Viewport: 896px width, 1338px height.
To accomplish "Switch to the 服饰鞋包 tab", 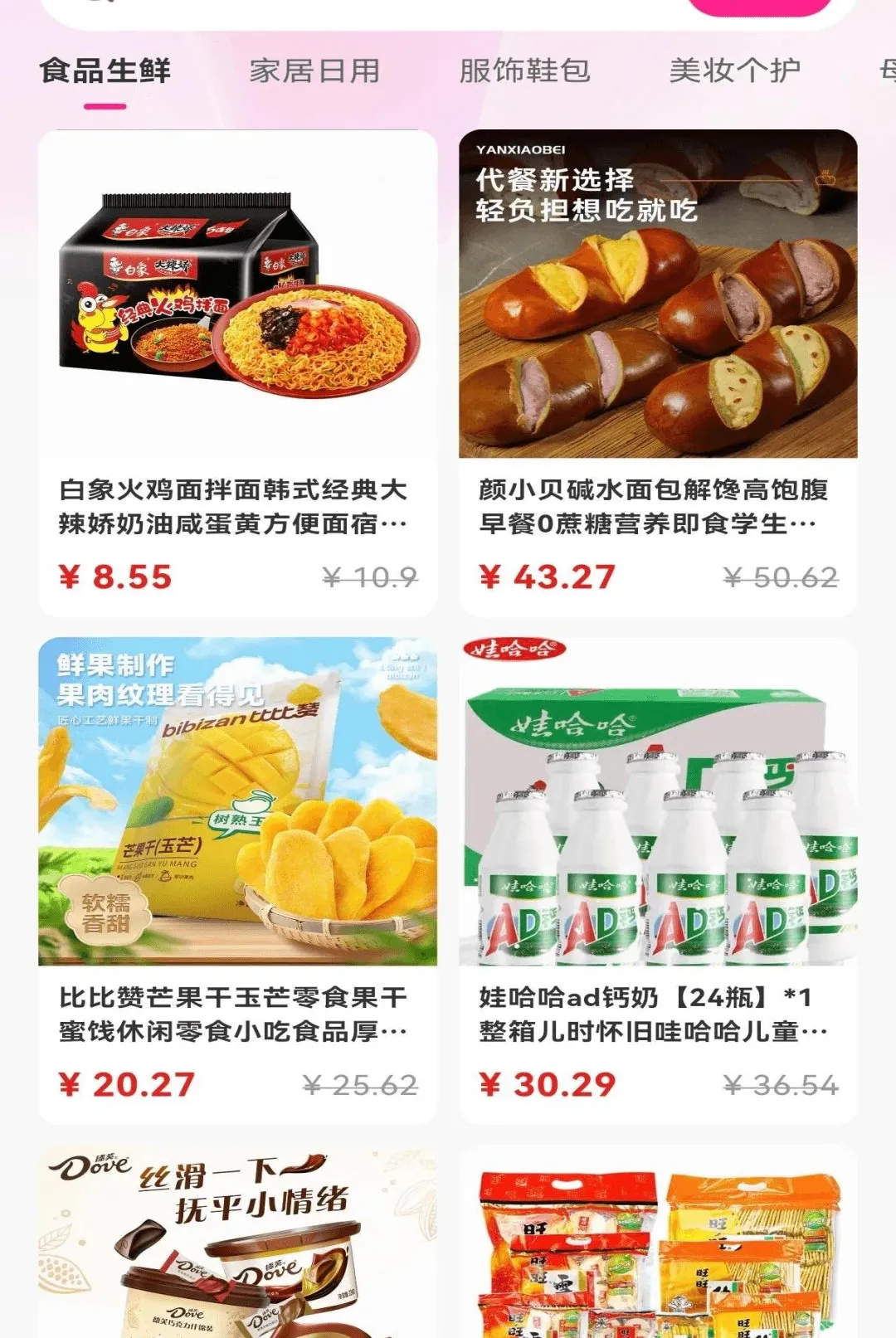I will 524,71.
